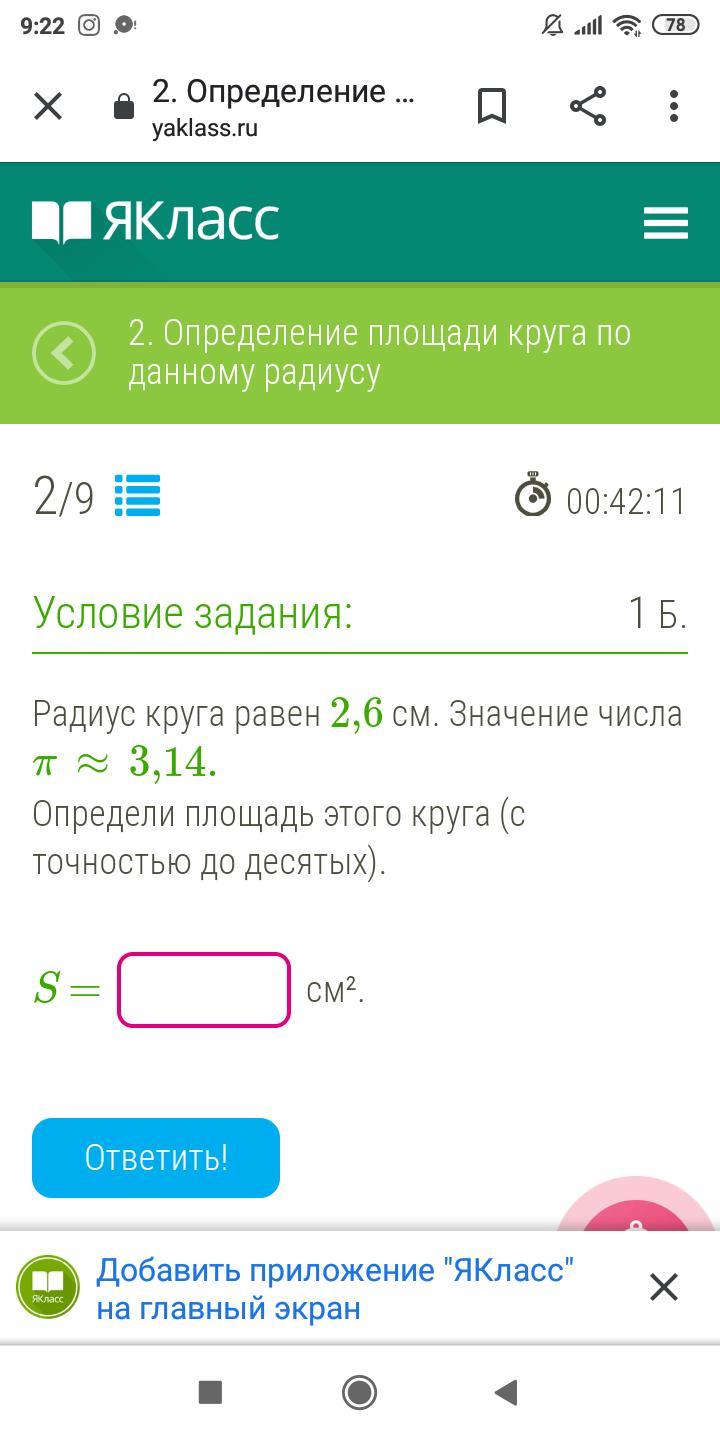720x1440 pixels.
Task: Focus the answer field for S
Action: (204, 990)
